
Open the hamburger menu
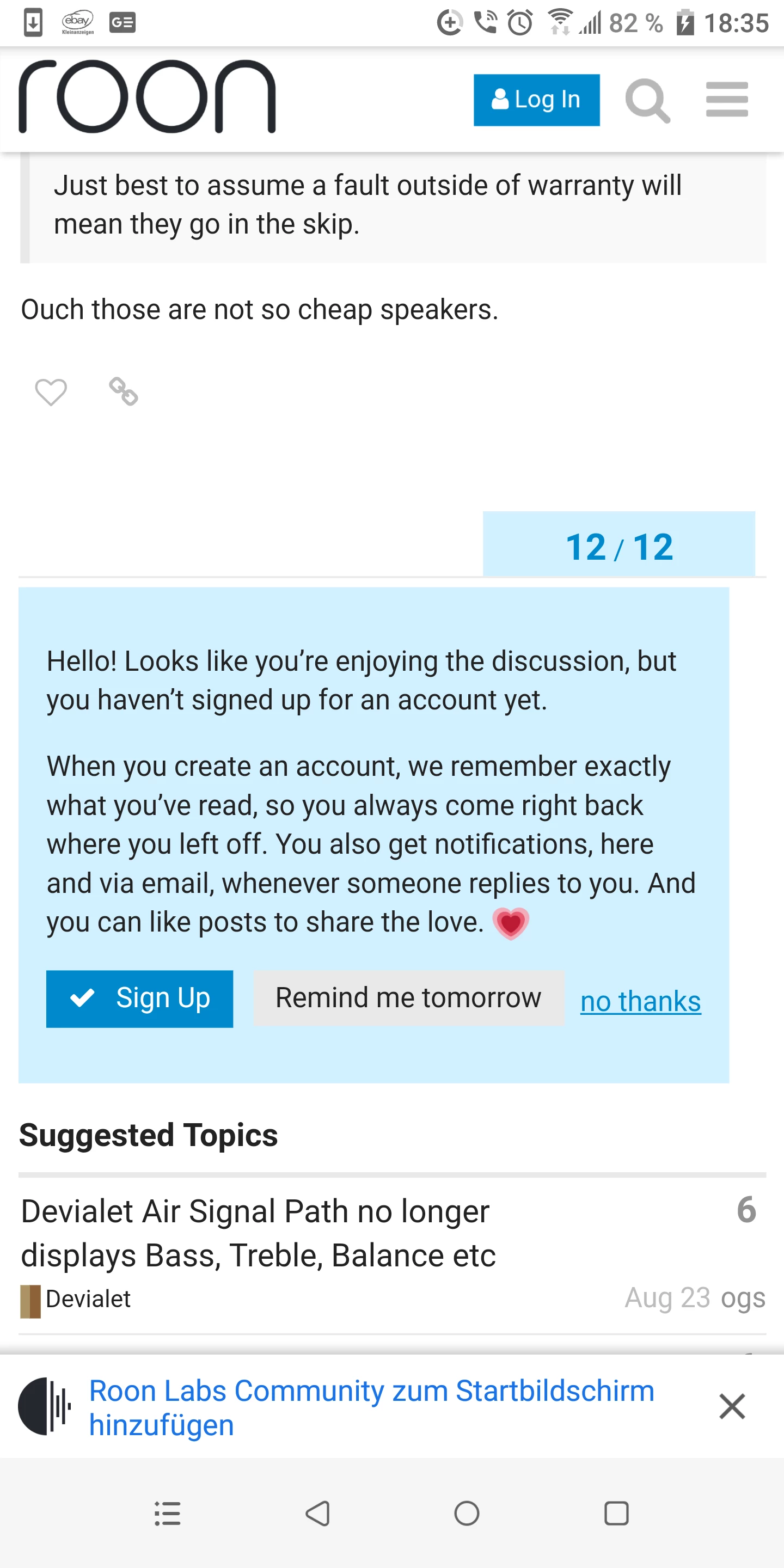(727, 100)
